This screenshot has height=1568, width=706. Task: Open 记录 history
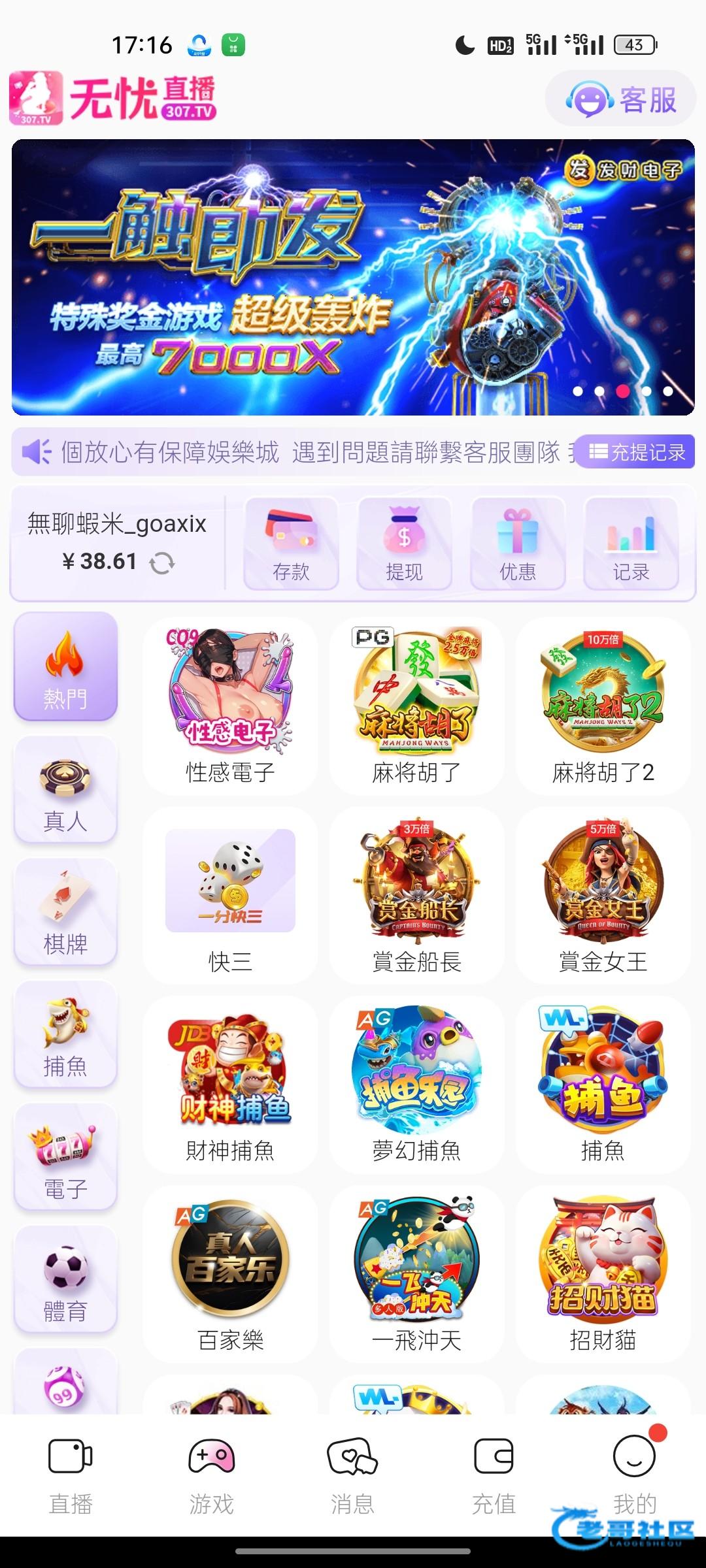631,544
